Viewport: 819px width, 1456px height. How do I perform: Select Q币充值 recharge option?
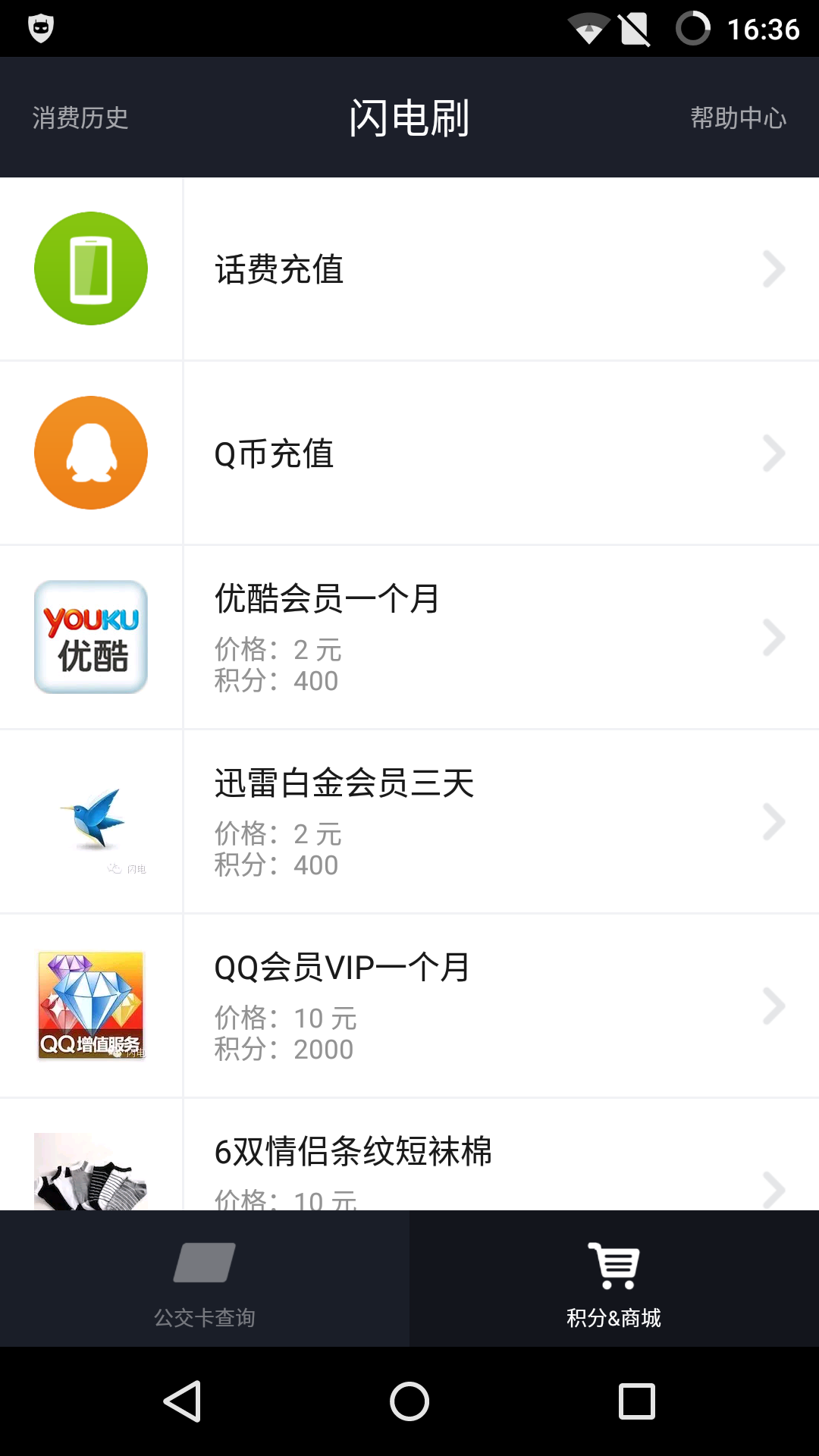[x=409, y=453]
